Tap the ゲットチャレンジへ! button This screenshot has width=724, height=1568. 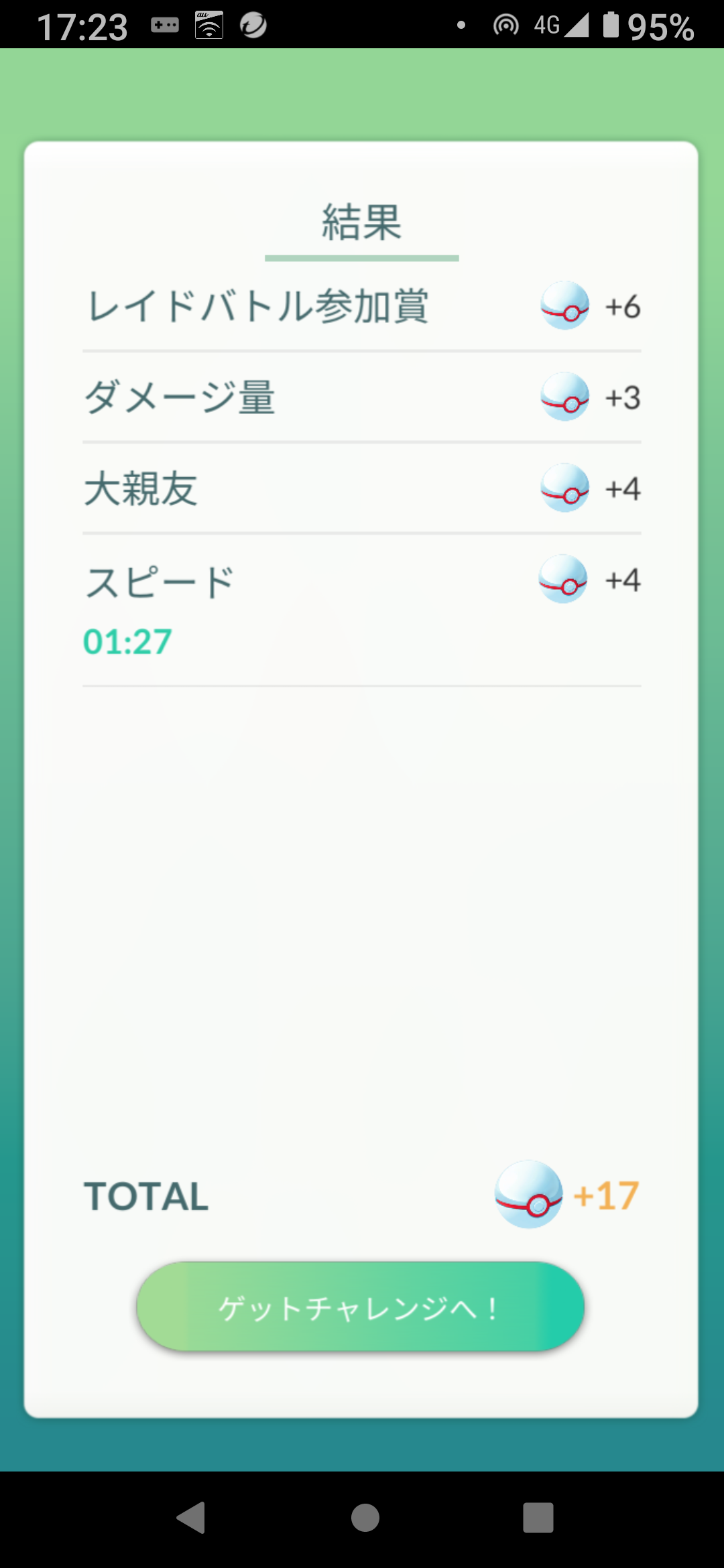point(361,1307)
